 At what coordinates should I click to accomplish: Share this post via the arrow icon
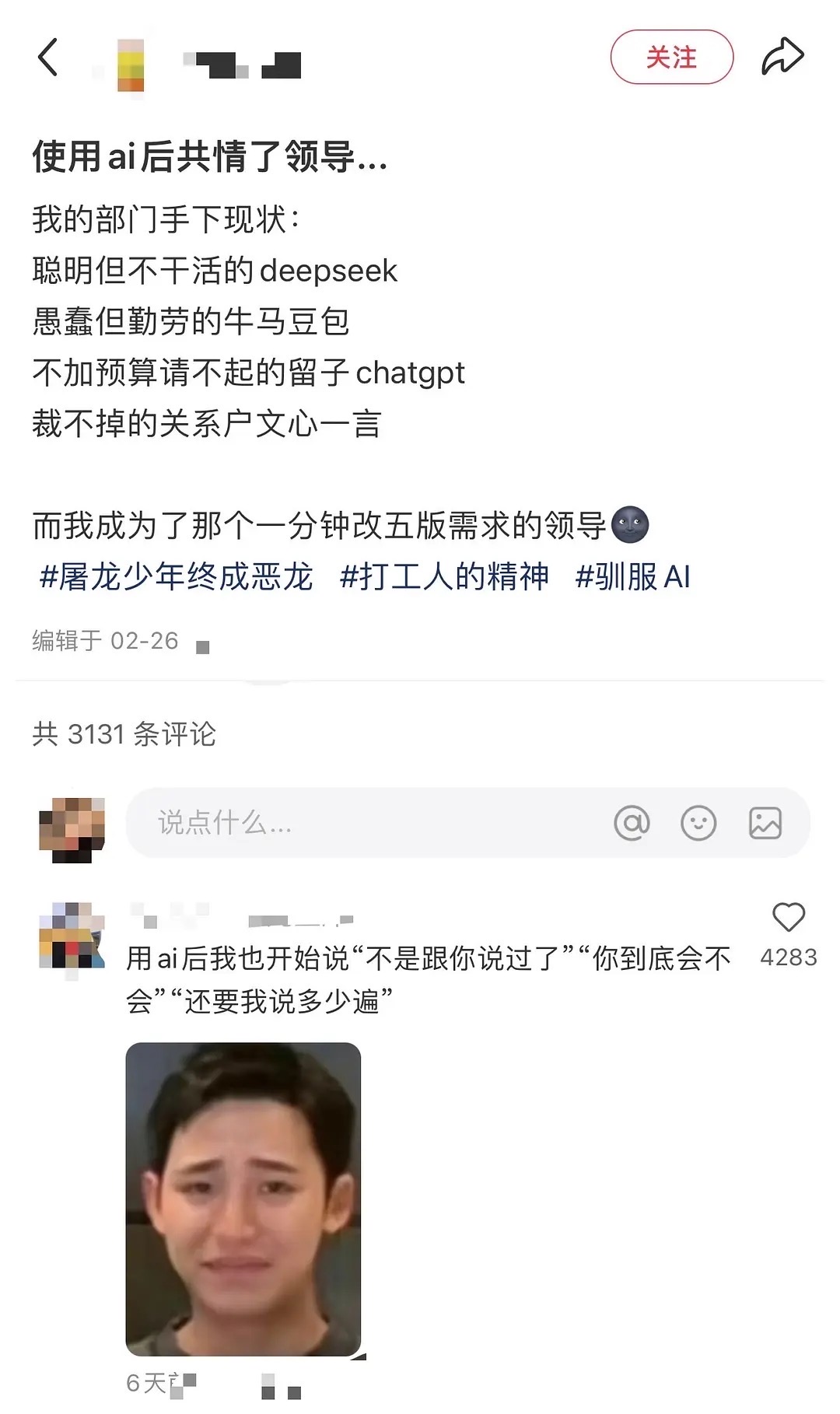click(782, 57)
